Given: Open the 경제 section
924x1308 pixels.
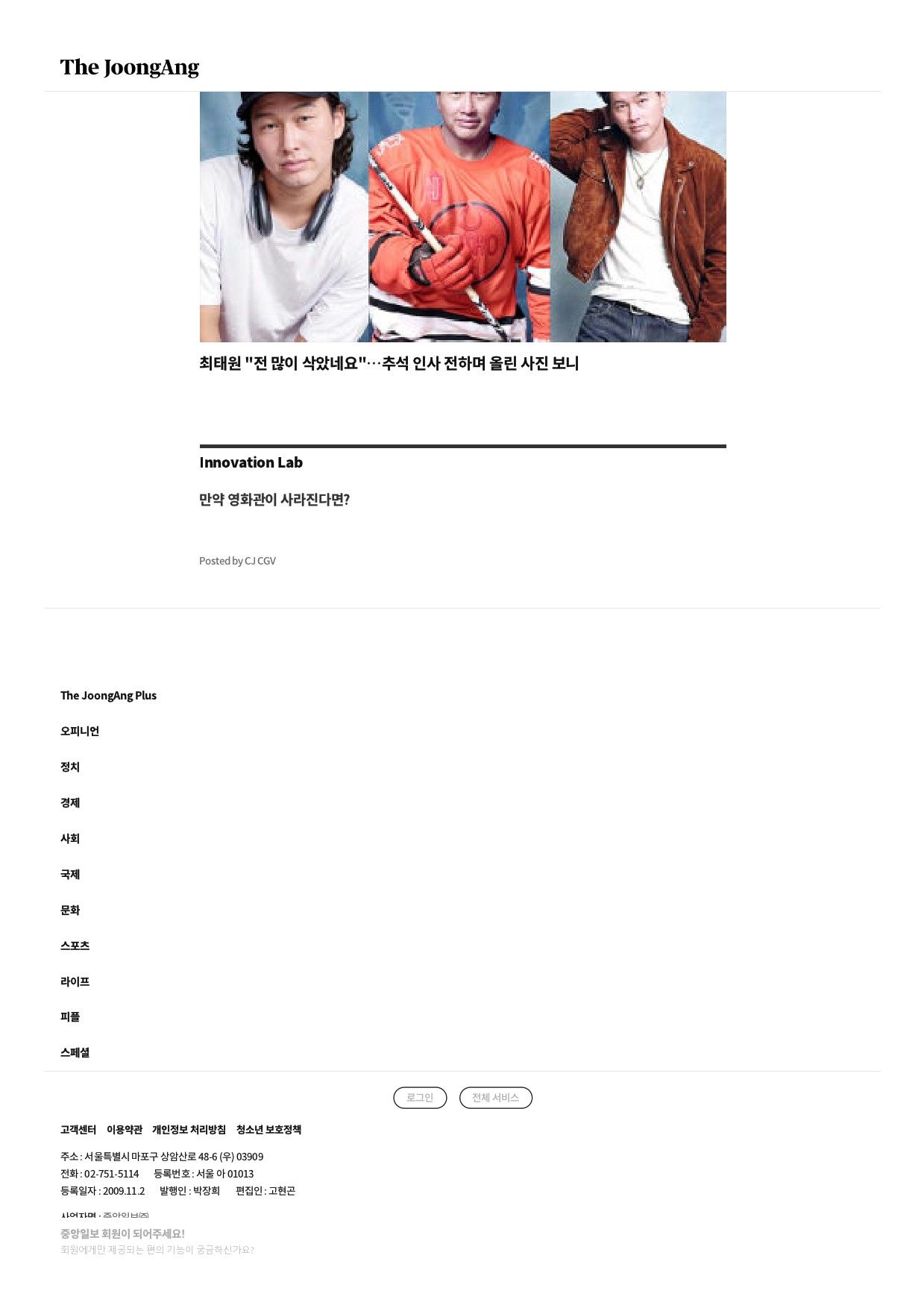Looking at the screenshot, I should tap(70, 803).
